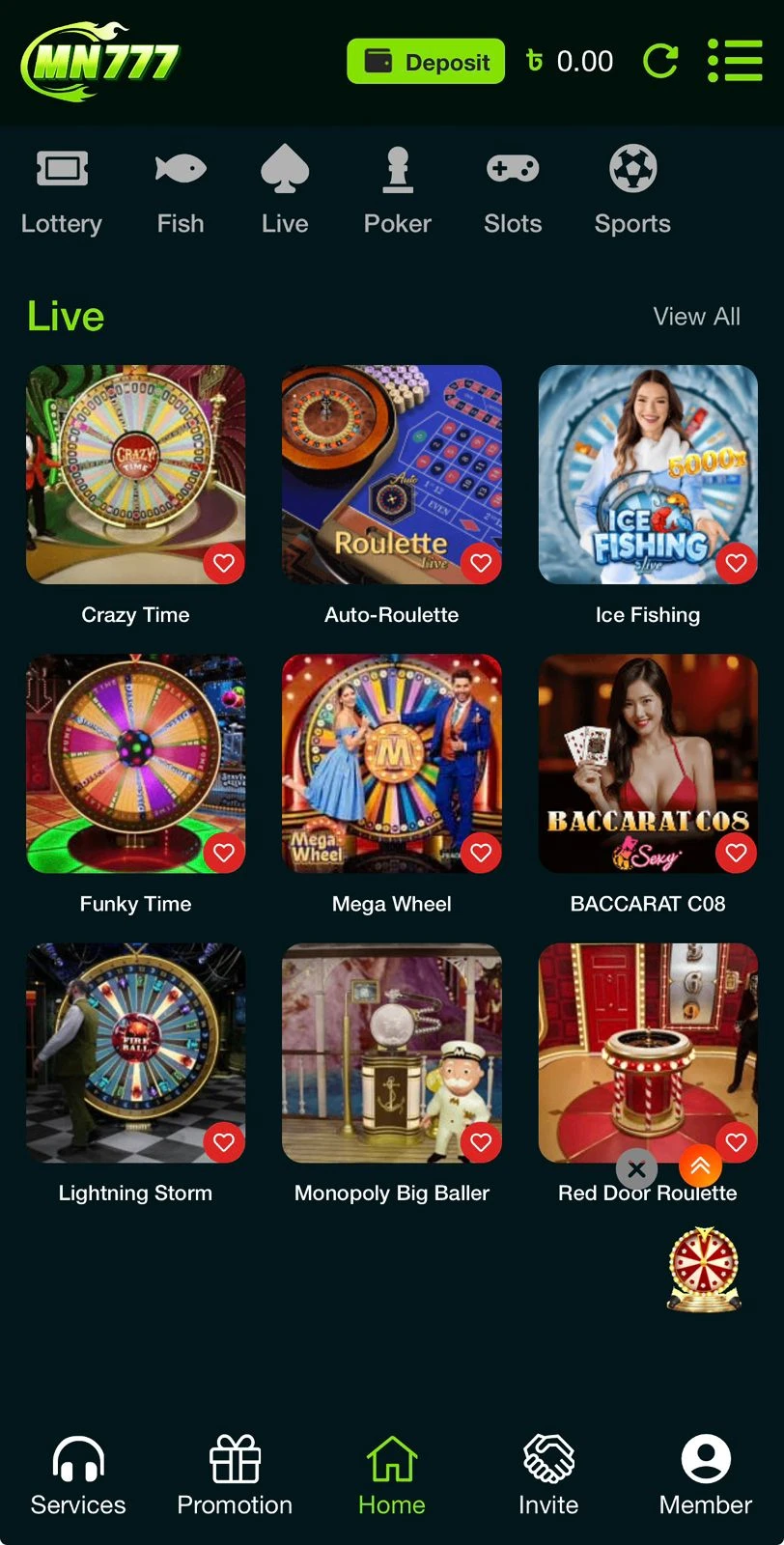The width and height of the screenshot is (784, 1545).
Task: Tap the green Deposit button
Action: 426,62
